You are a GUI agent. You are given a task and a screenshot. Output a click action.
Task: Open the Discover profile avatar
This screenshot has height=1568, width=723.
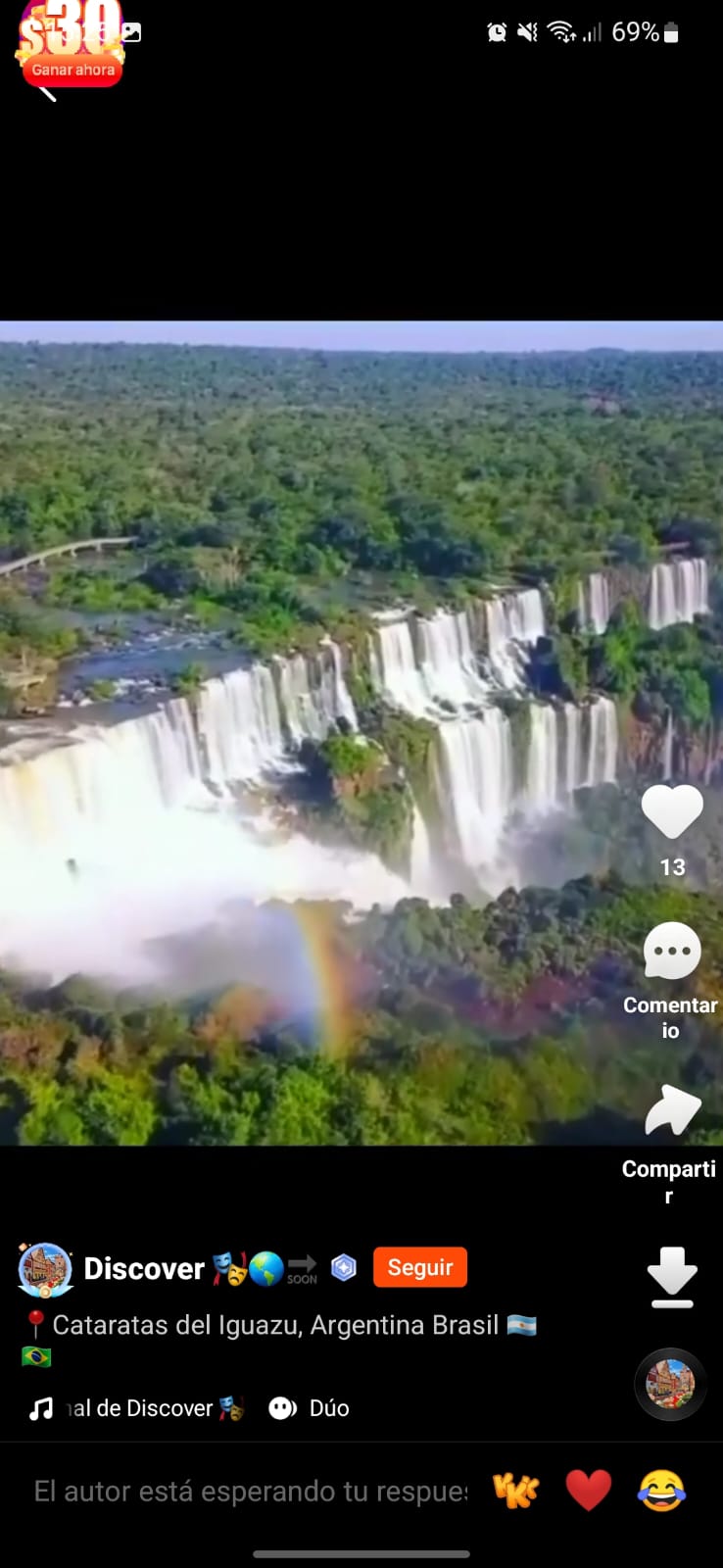pos(45,1269)
